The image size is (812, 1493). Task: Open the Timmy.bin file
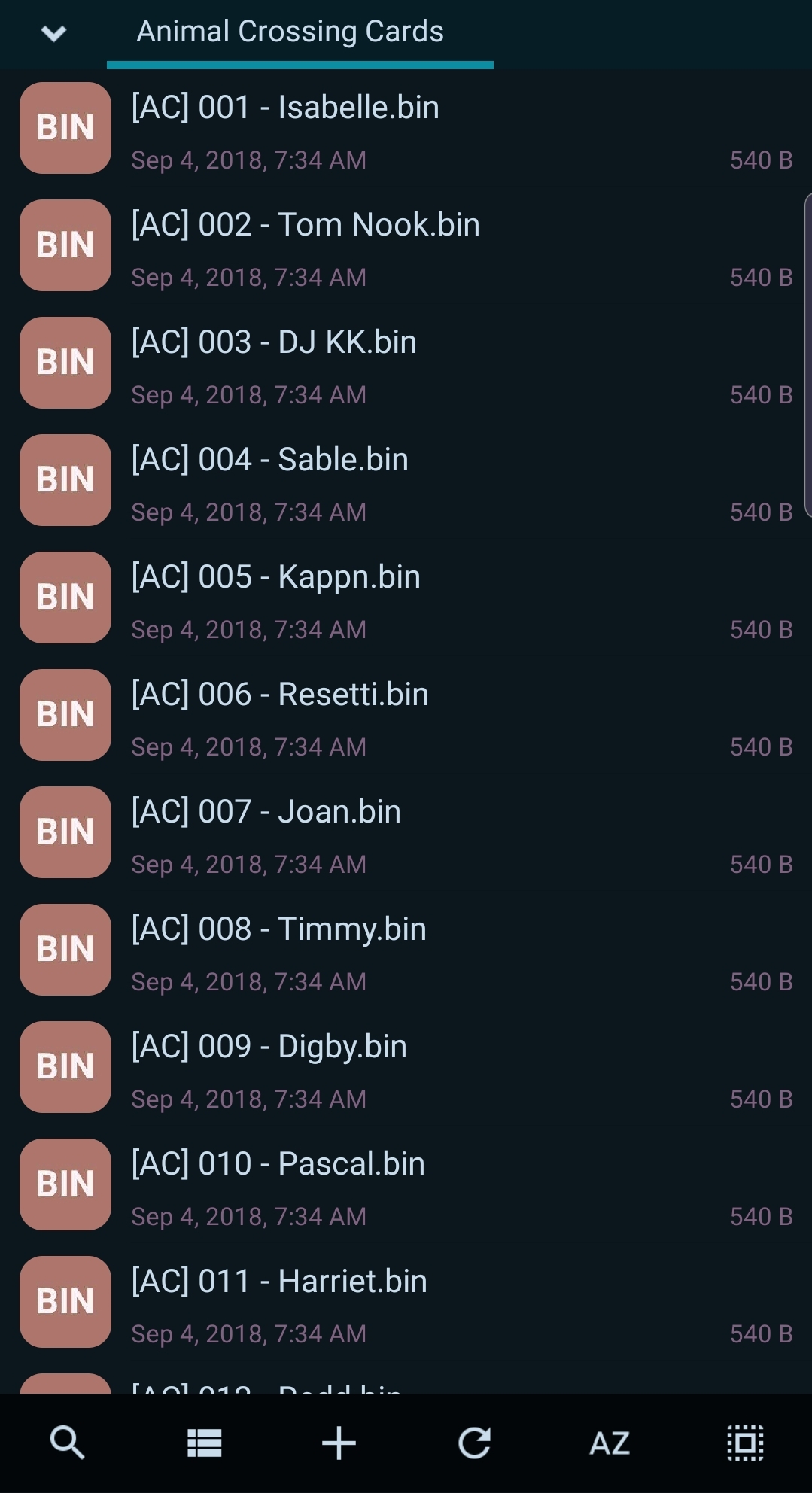click(406, 950)
